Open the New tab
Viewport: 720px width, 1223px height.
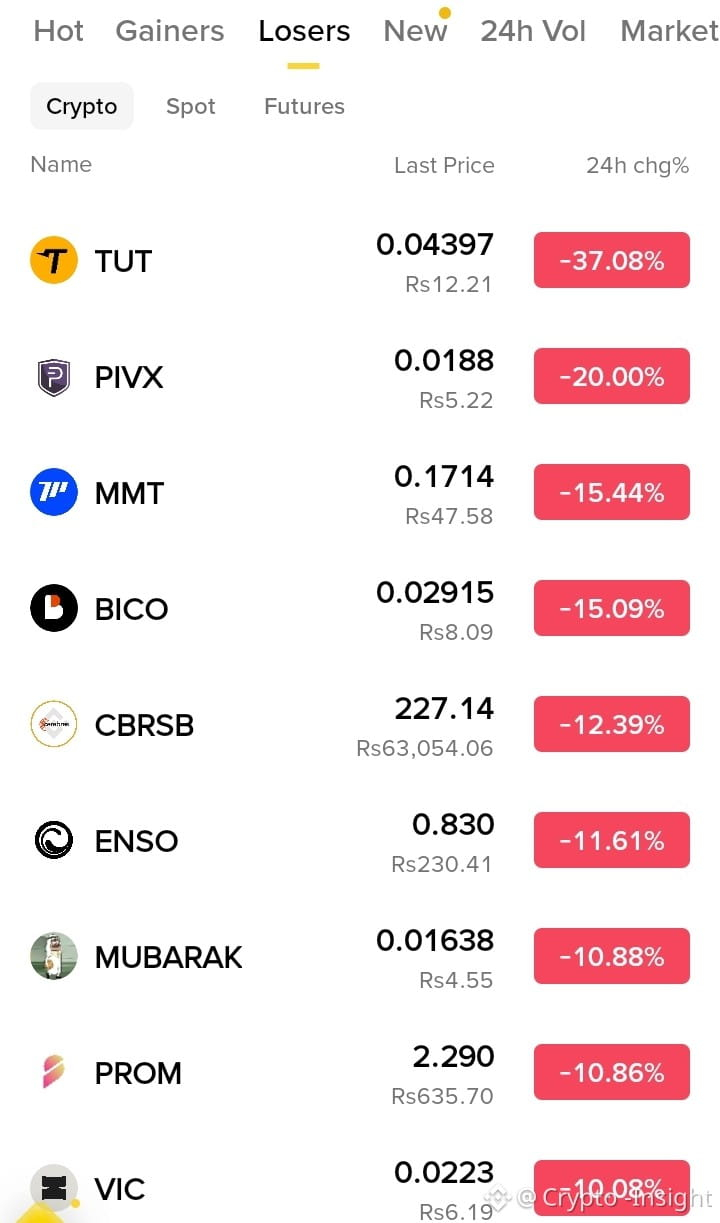click(415, 31)
